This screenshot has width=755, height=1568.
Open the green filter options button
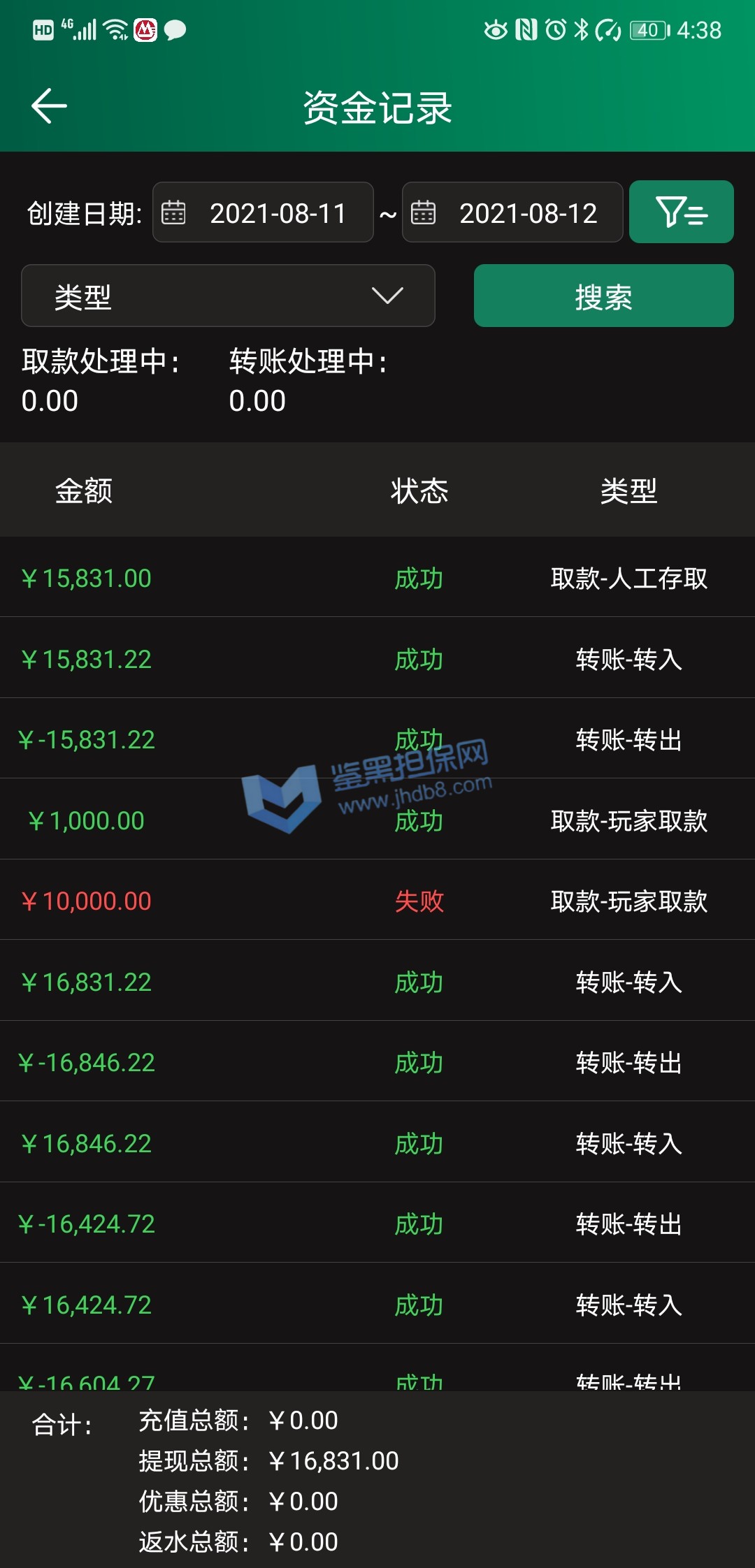tap(681, 212)
